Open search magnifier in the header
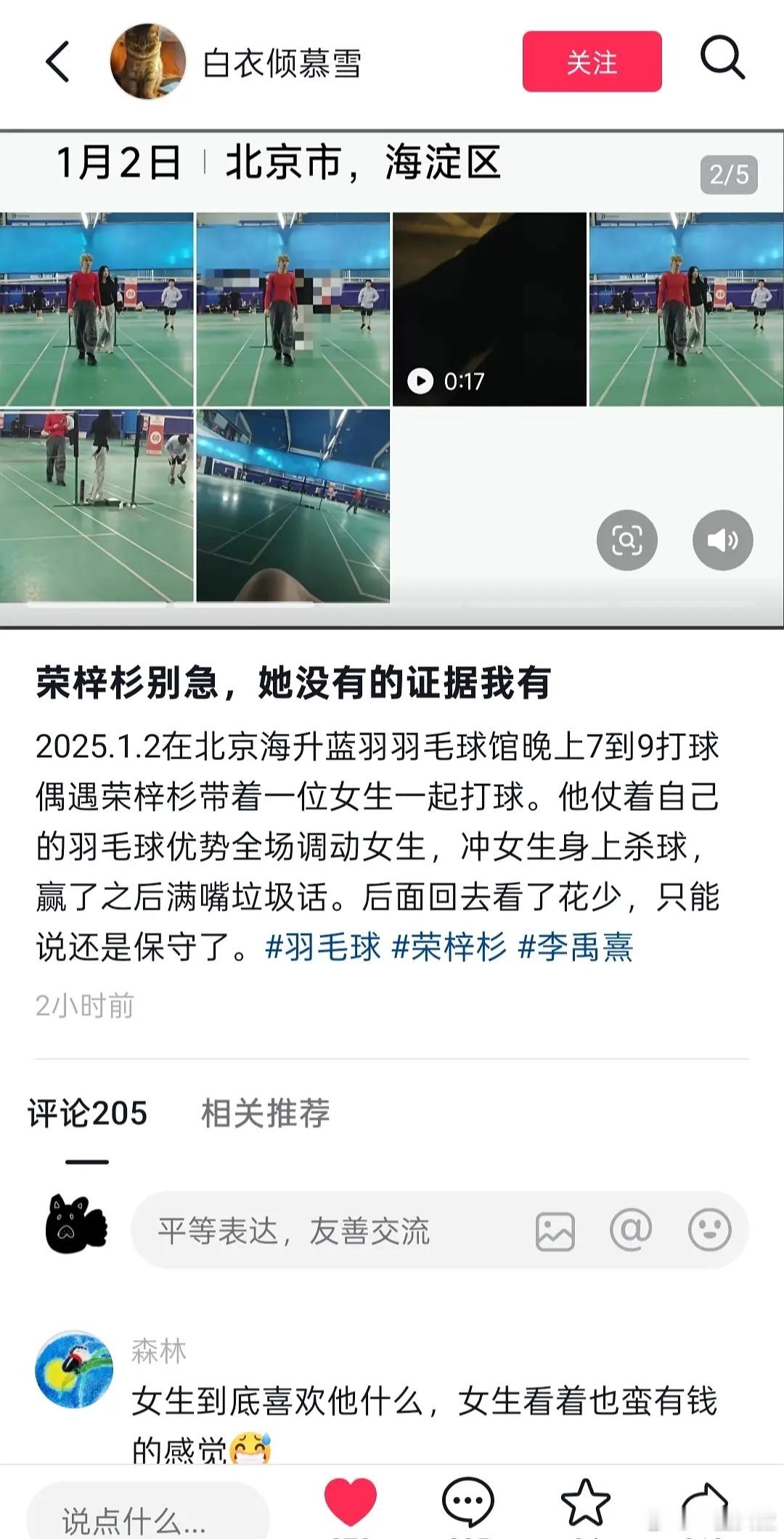This screenshot has width=784, height=1539. click(x=722, y=58)
